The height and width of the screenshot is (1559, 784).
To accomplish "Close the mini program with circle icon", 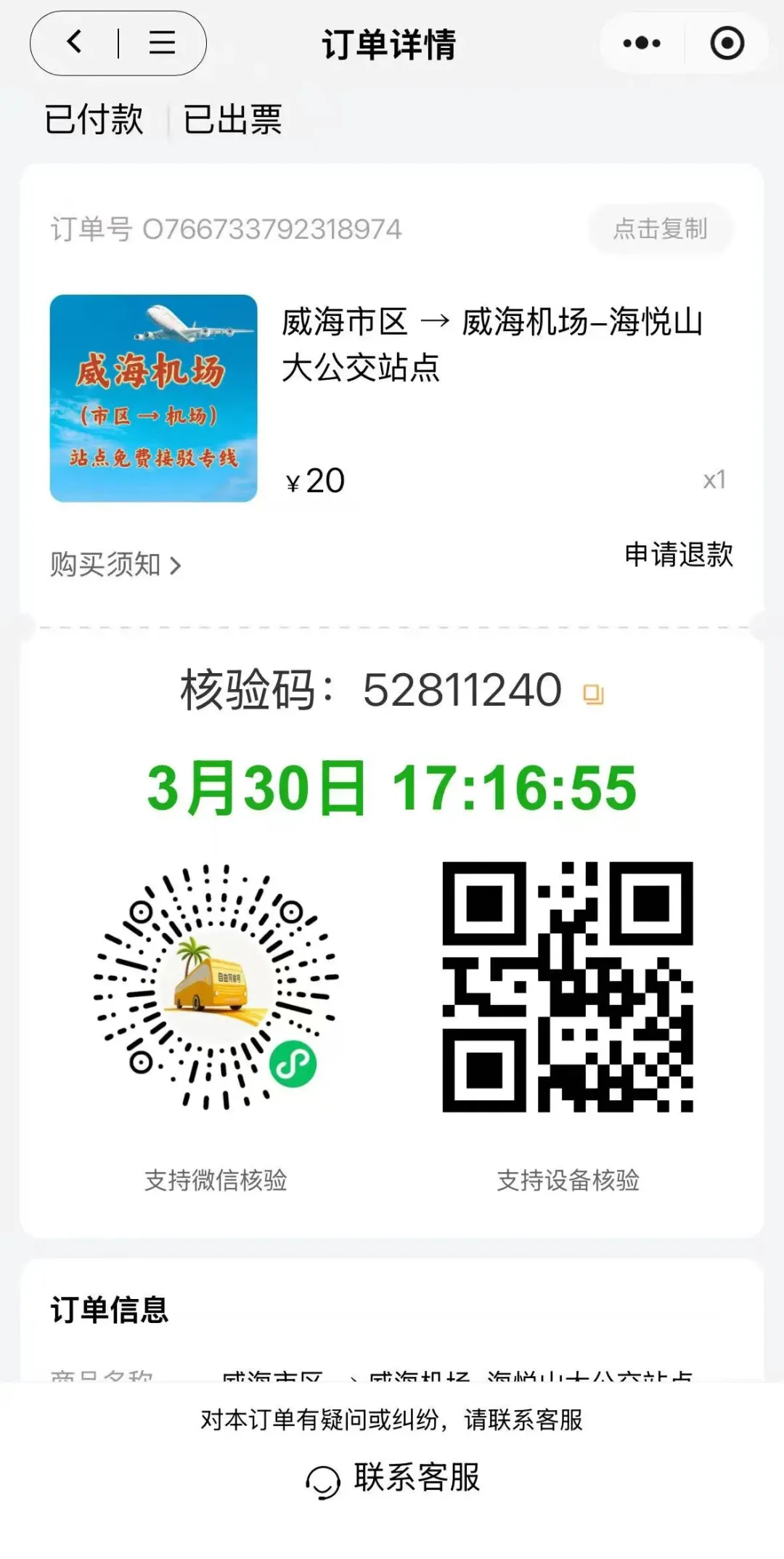I will 727,44.
